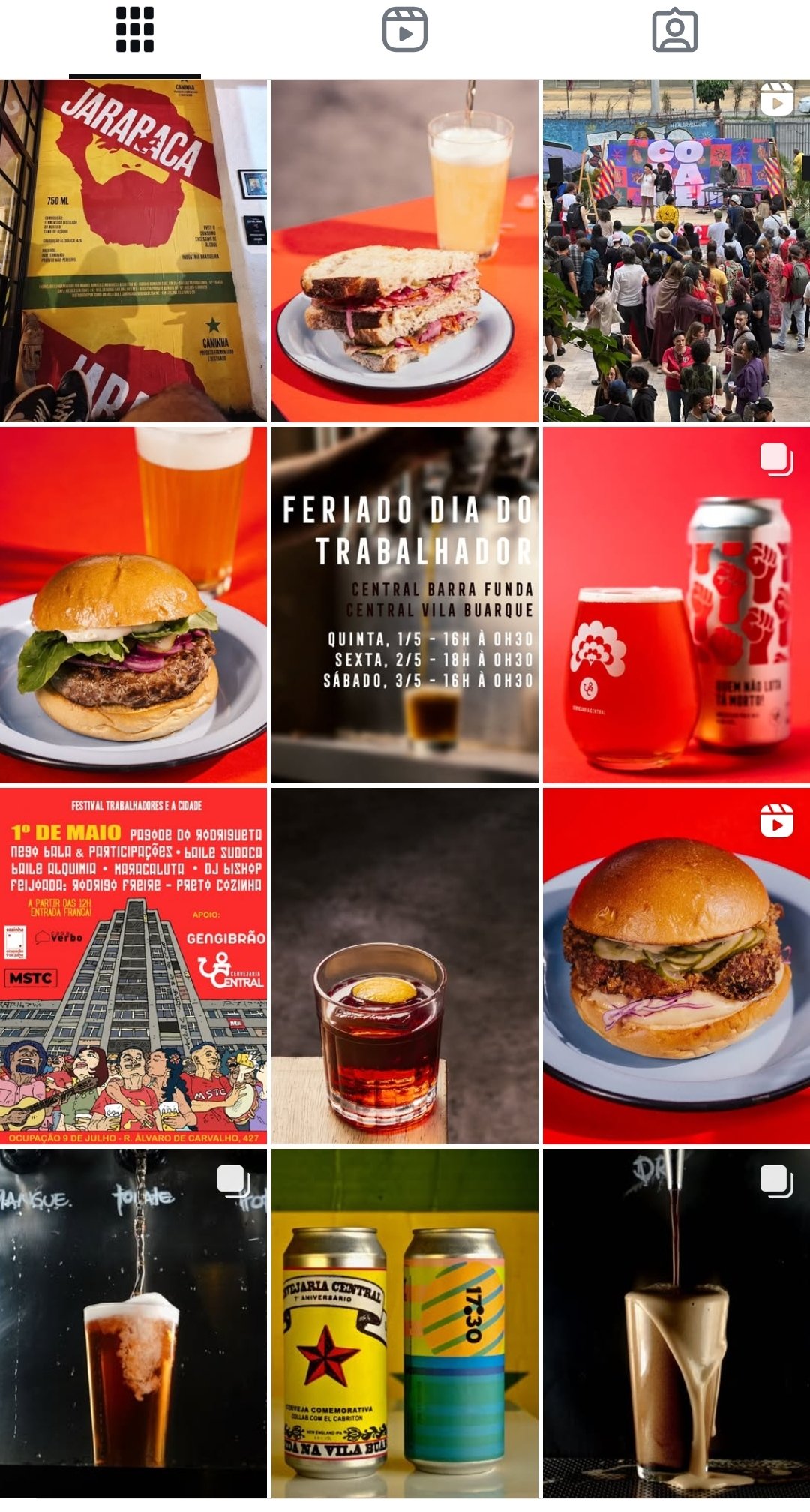
Task: Open the outdoor crowd event reel
Action: coord(676,251)
